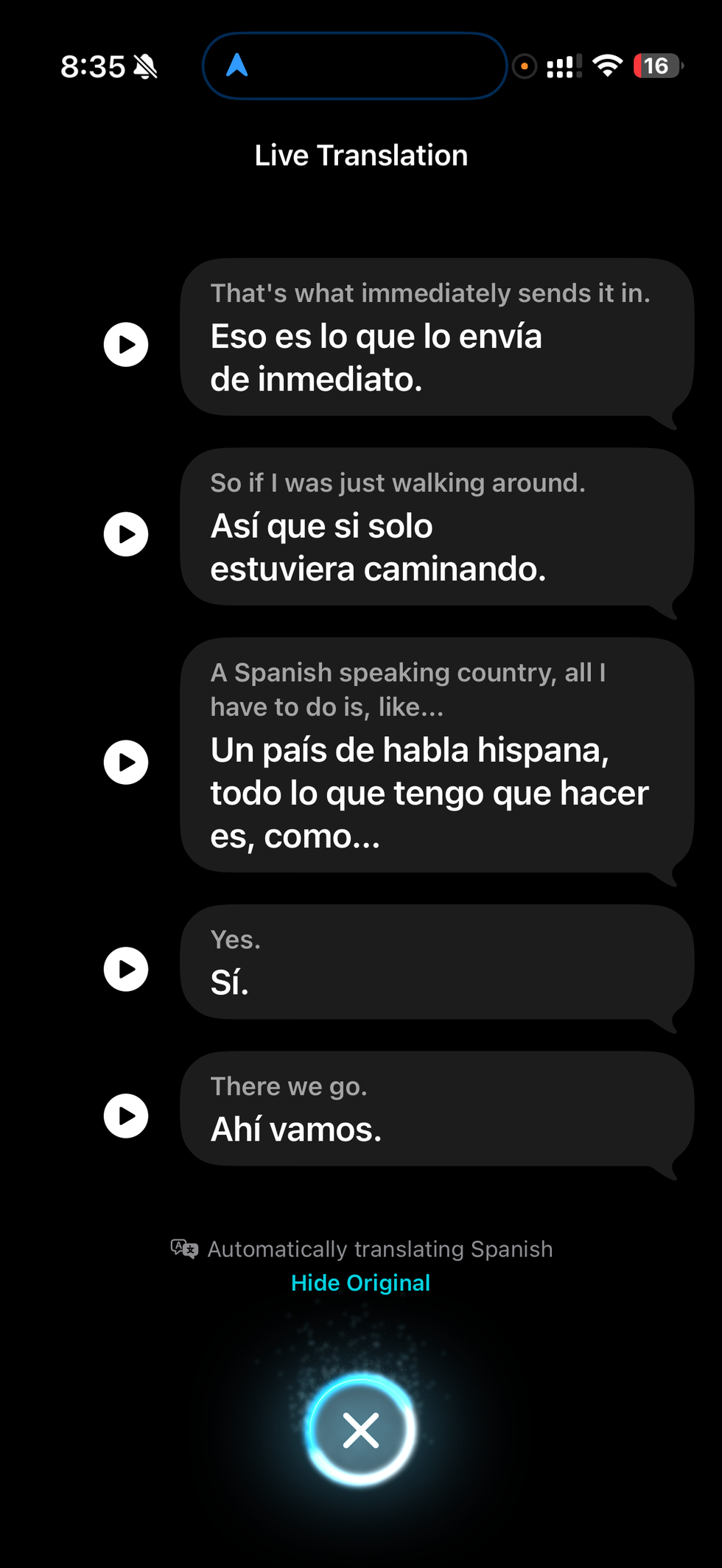Tap Hide Original to hide source text

(360, 1283)
